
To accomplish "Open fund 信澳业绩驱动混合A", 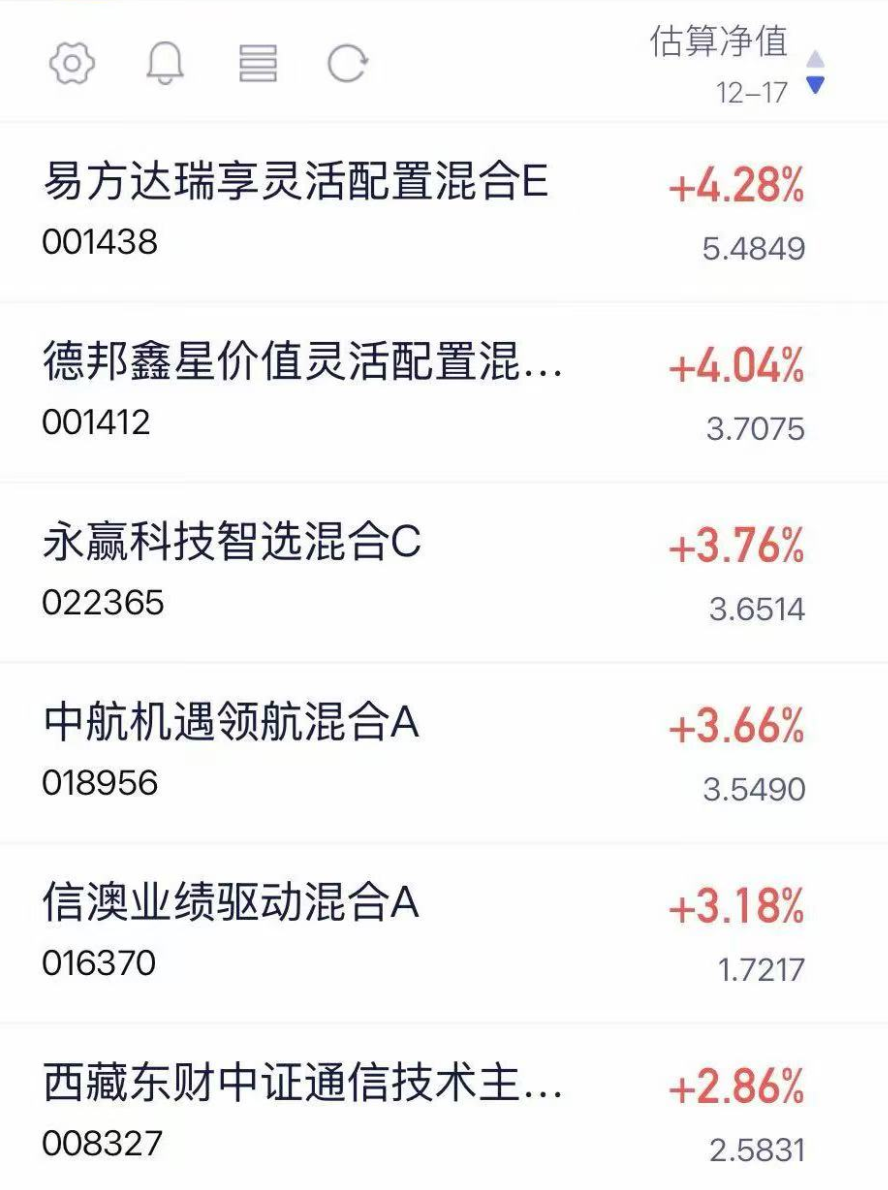I will click(444, 933).
